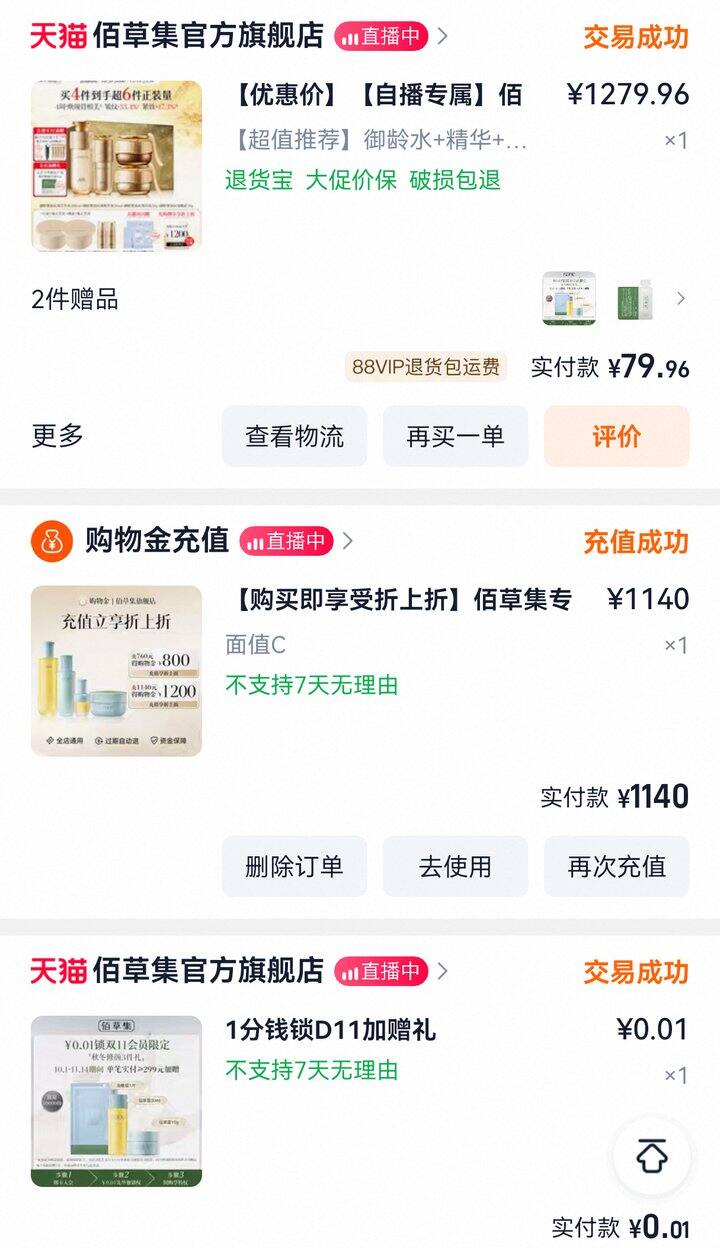Tap 去使用 to use the shopping credit

point(455,866)
